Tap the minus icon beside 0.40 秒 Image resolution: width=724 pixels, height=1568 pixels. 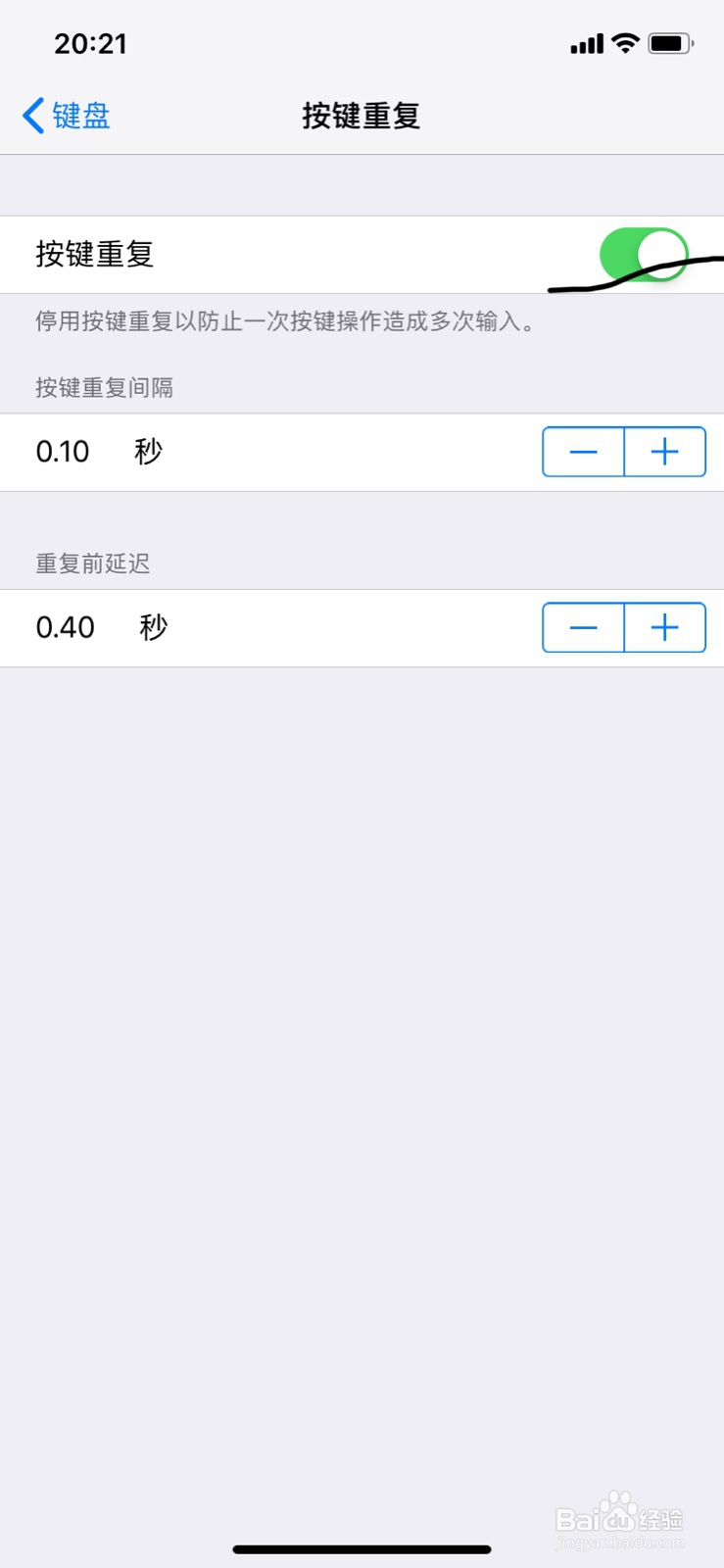coord(582,627)
